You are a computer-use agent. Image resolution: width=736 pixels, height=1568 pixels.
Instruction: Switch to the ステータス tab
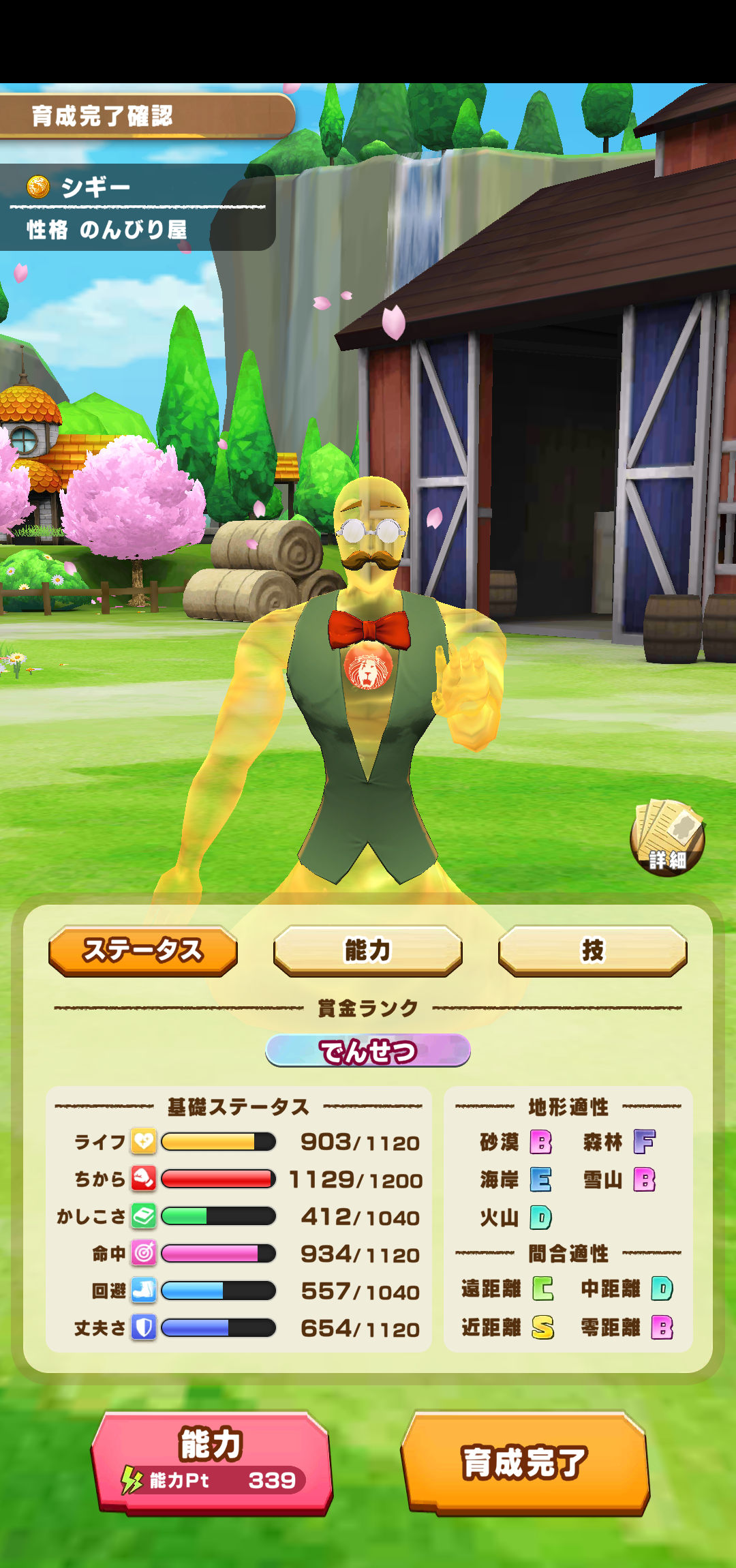(x=143, y=950)
